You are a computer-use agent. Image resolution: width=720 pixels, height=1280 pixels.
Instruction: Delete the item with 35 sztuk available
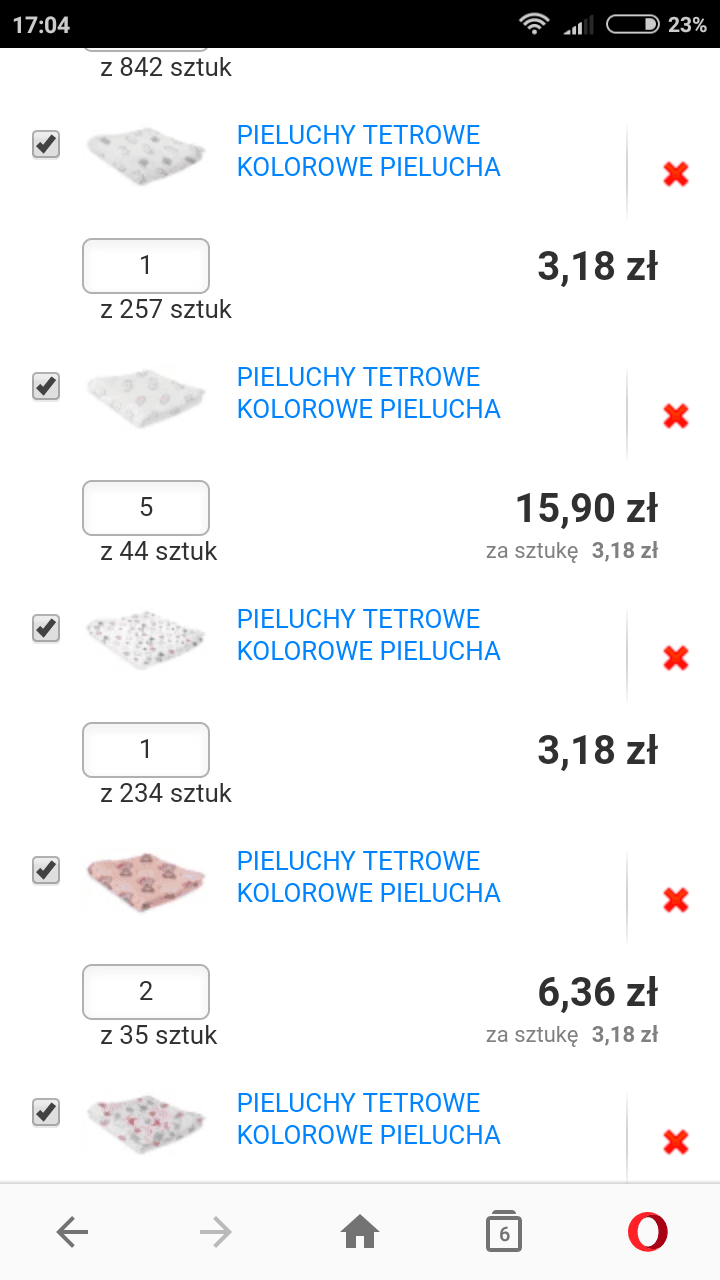676,900
